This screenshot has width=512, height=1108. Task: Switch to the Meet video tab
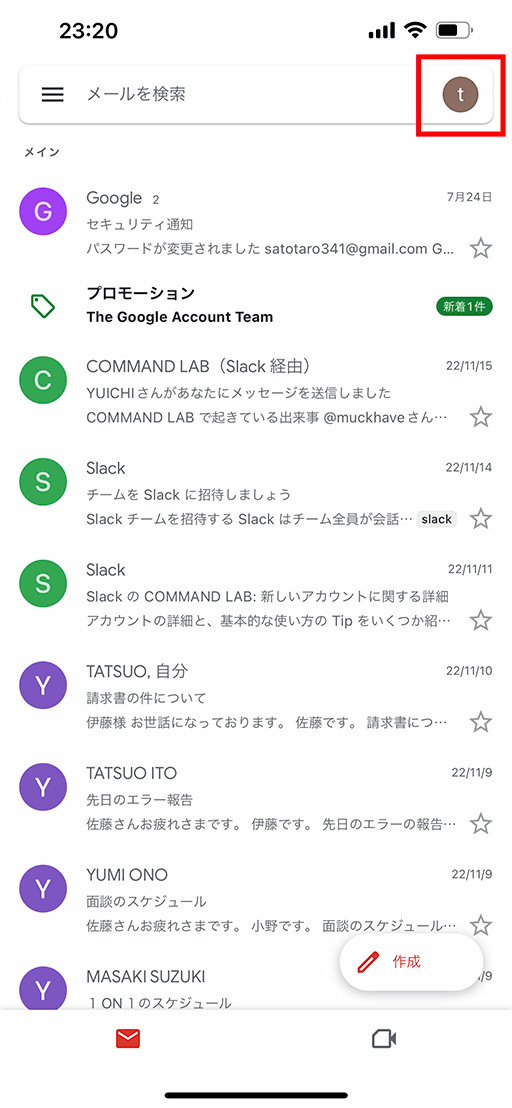384,1038
